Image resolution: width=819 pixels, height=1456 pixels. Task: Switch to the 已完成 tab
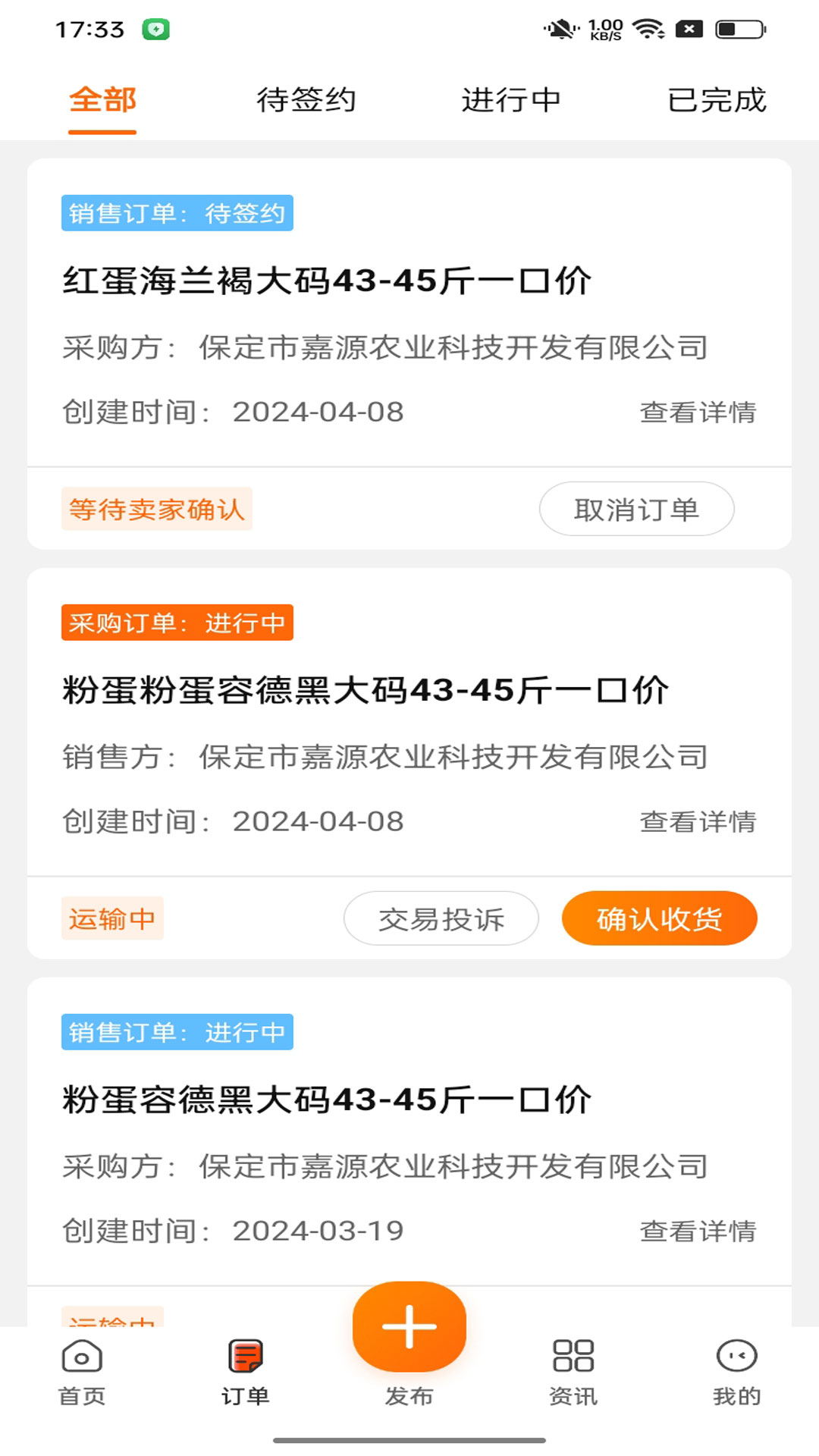pyautogui.click(x=717, y=100)
